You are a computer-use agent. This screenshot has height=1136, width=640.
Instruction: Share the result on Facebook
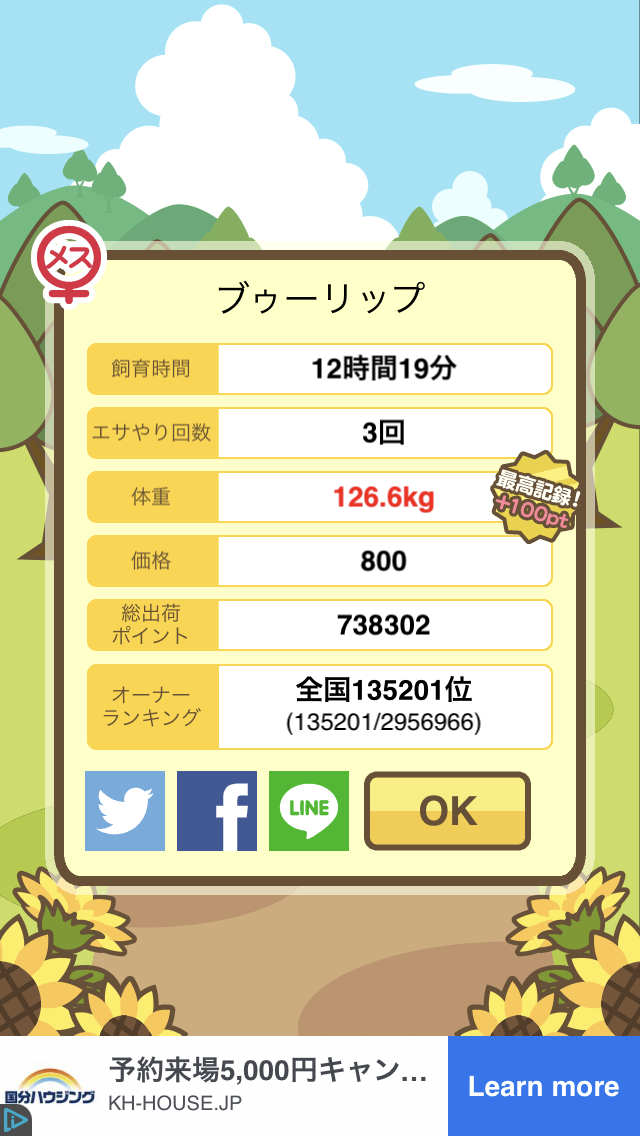pyautogui.click(x=217, y=811)
